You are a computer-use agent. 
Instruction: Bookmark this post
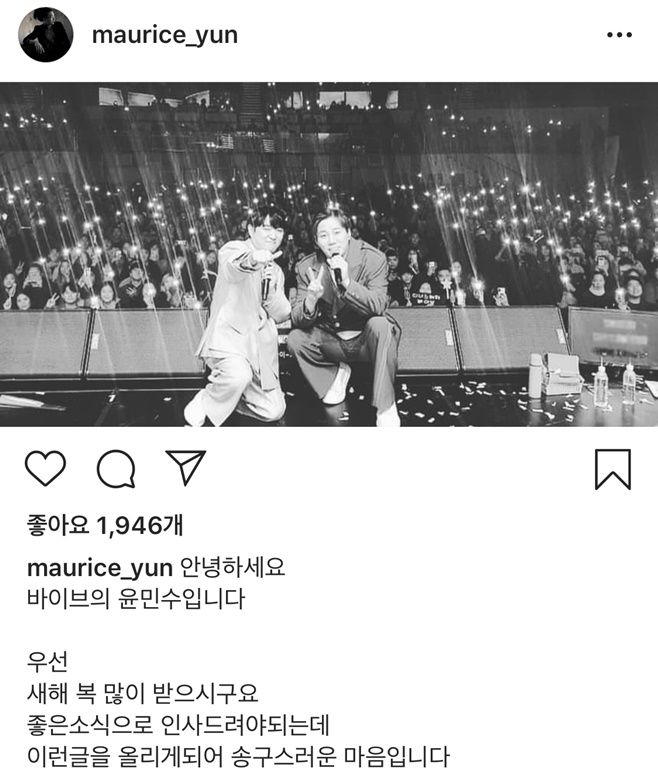[x=612, y=468]
